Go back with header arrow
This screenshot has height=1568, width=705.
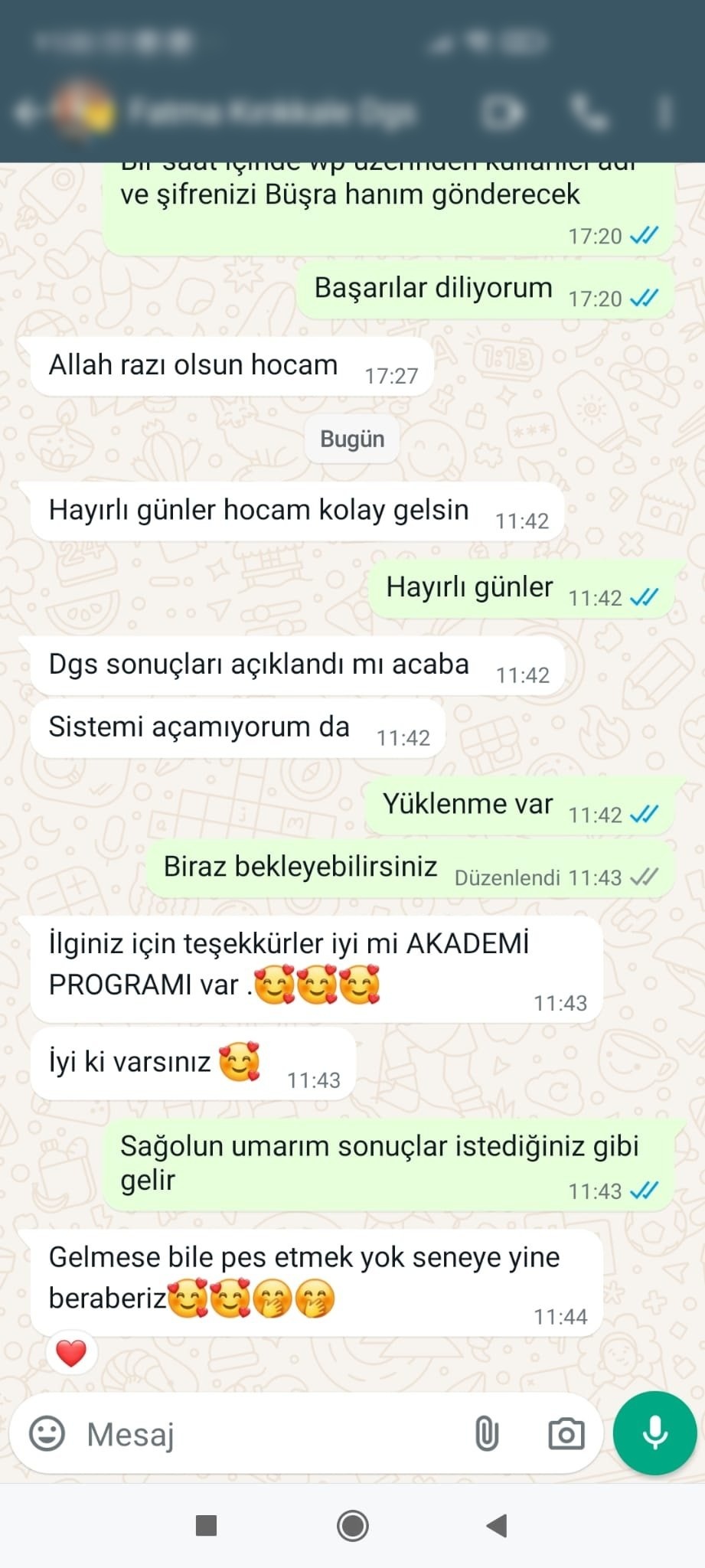(x=27, y=113)
